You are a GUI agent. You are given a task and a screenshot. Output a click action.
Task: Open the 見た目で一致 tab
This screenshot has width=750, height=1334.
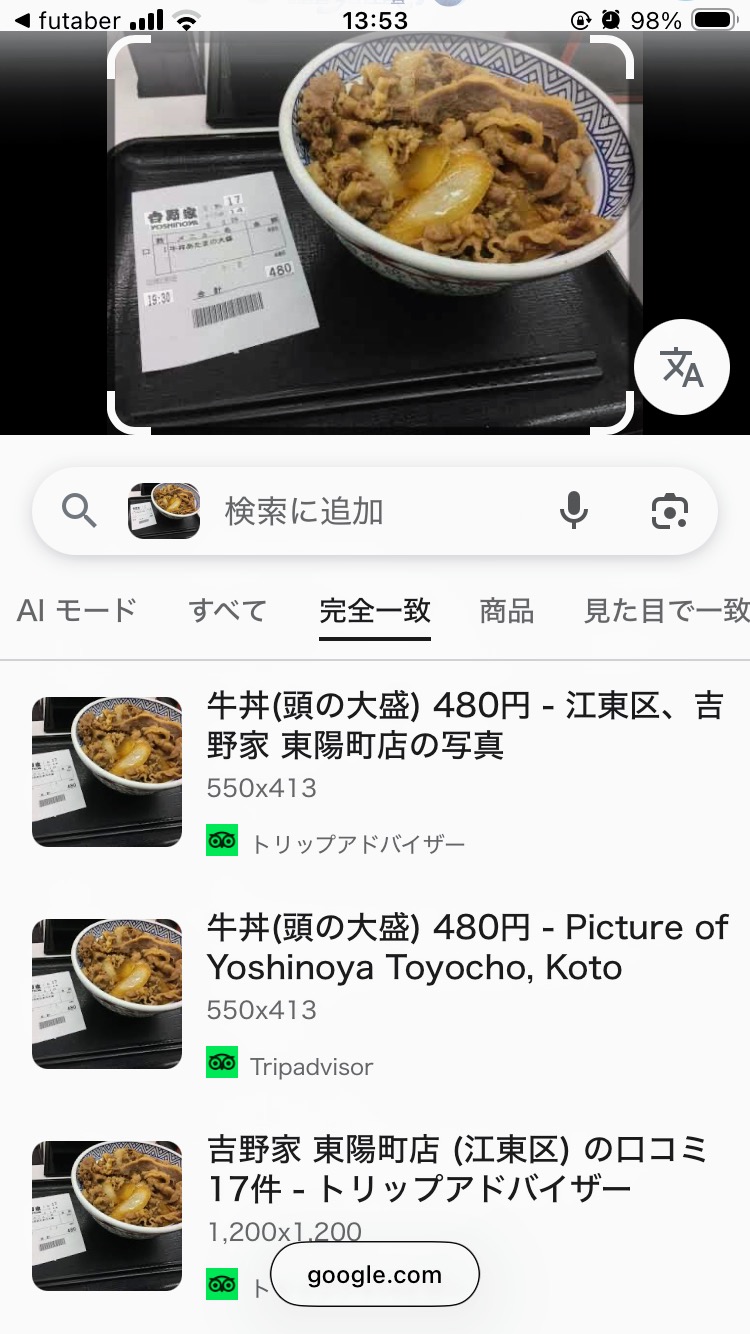pos(665,610)
